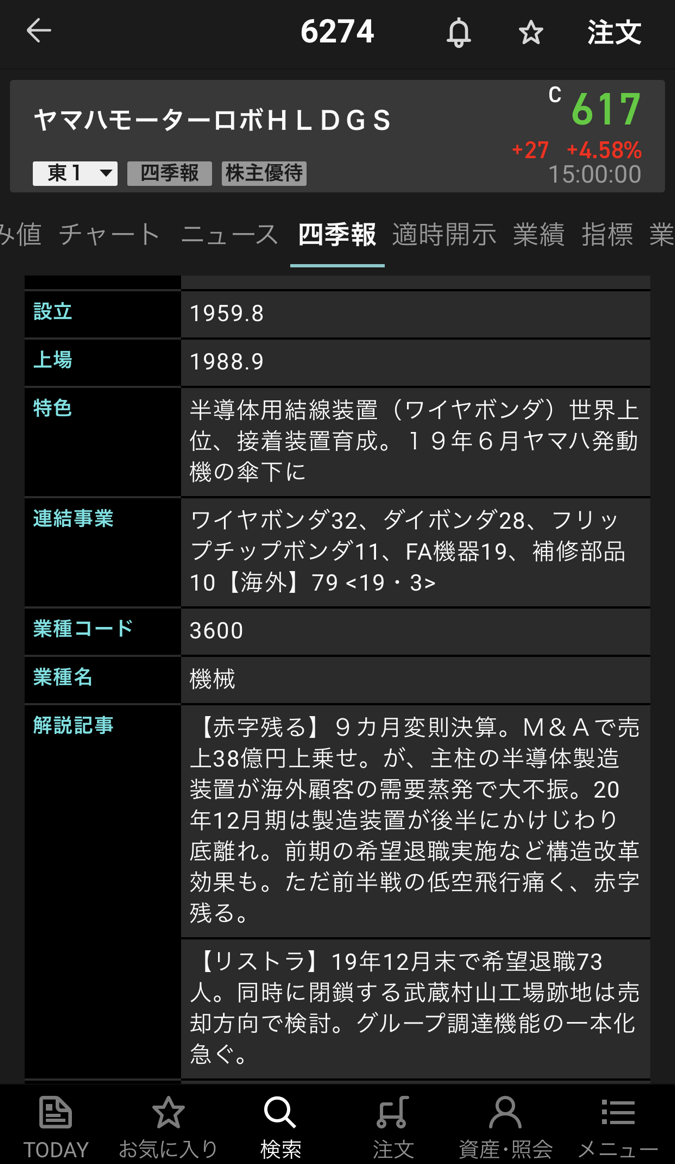Viewport: 675px width, 1164px height.
Task: Open 注文 in bottom navigation
Action: pos(393,1125)
